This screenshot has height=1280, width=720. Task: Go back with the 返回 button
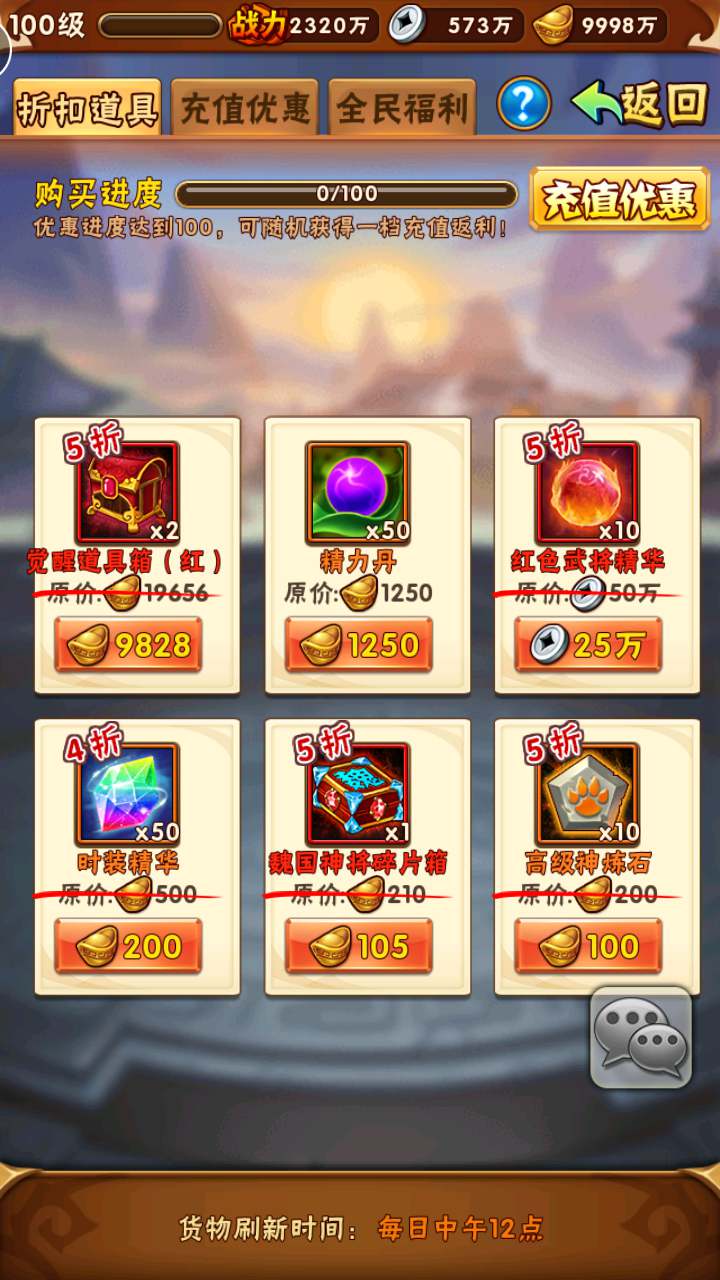[640, 103]
